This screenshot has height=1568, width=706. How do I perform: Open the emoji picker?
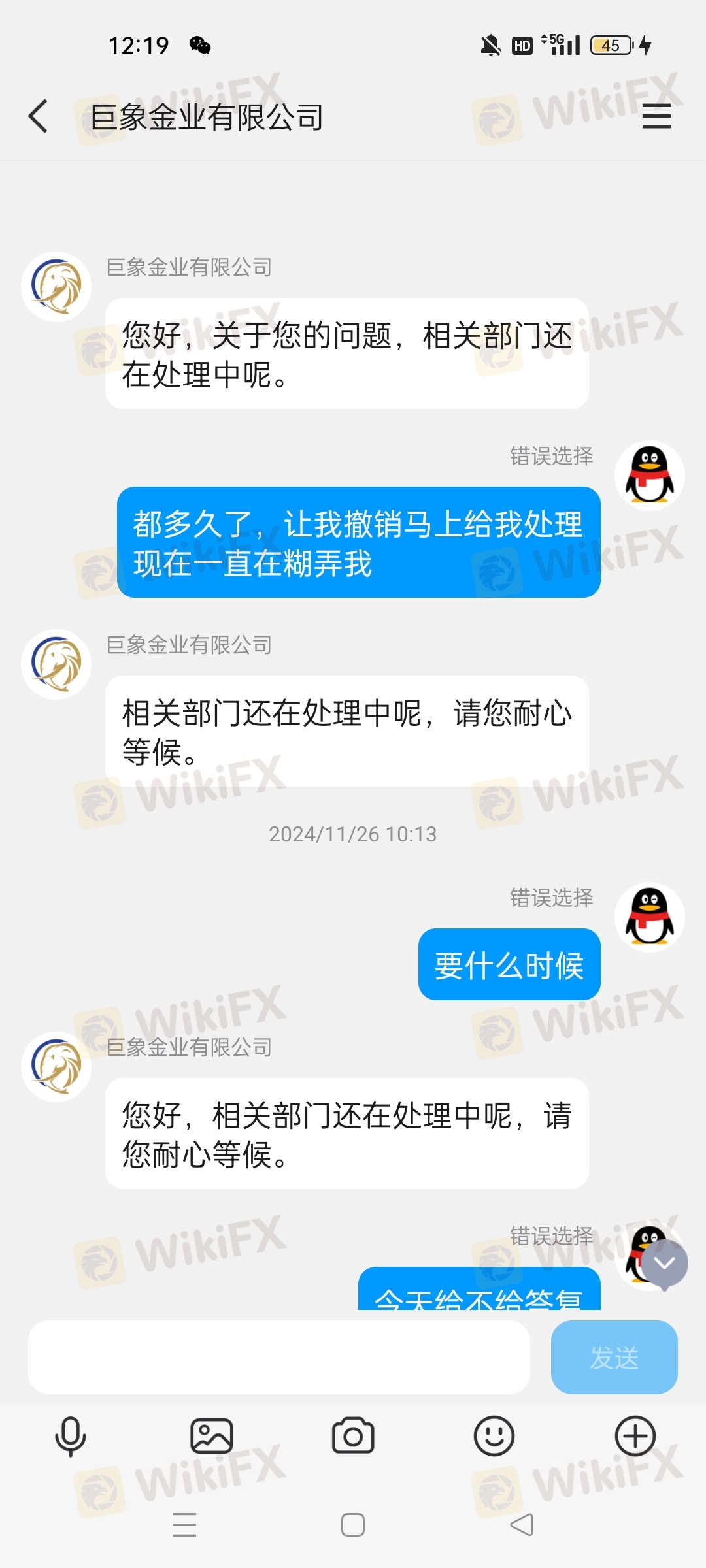[494, 1436]
